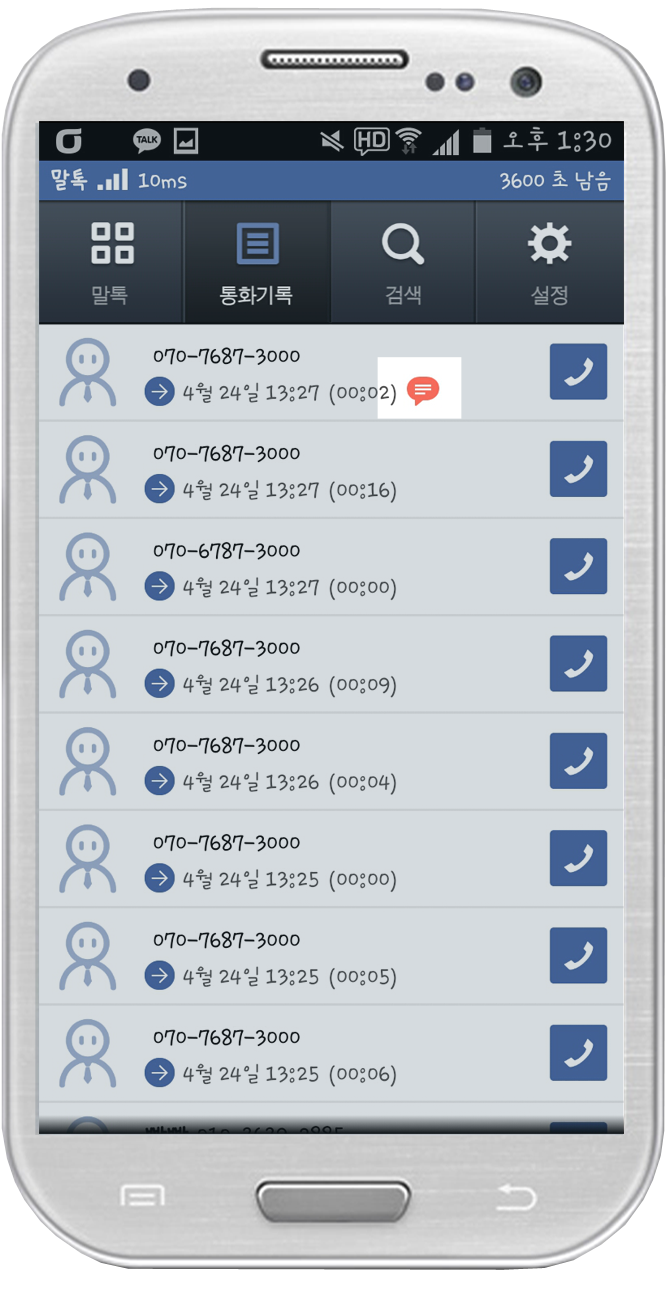Call back the 13:26 (00:09) entry

[x=578, y=663]
